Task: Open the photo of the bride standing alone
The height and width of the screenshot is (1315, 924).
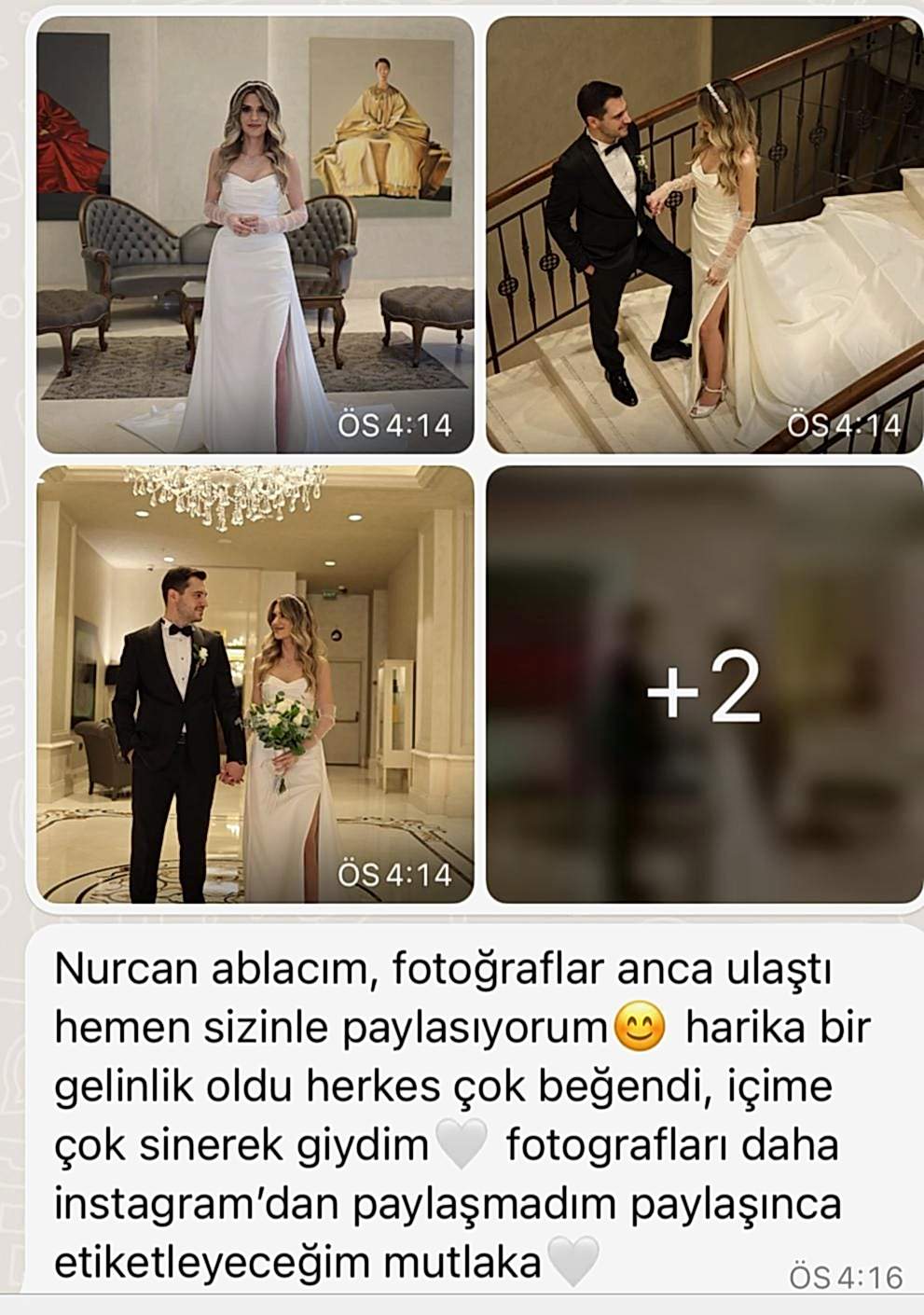Action: click(x=255, y=234)
